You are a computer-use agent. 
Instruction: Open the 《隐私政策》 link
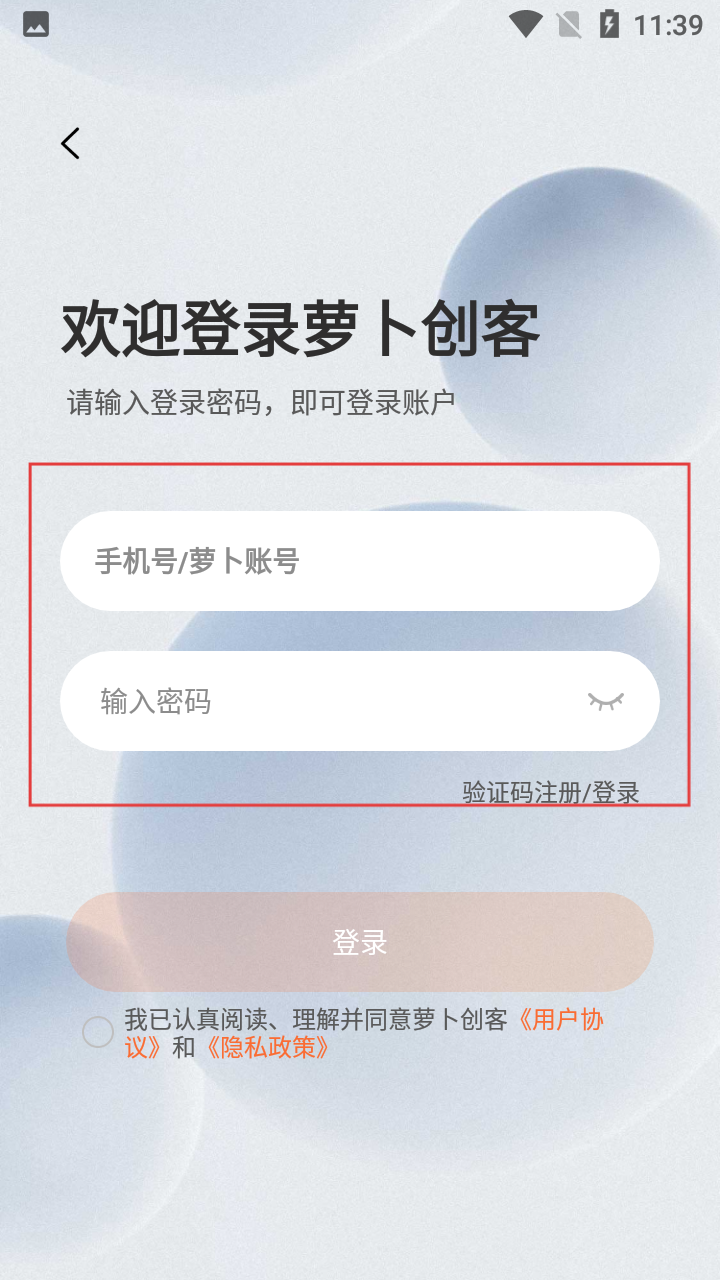pyautogui.click(x=266, y=1048)
